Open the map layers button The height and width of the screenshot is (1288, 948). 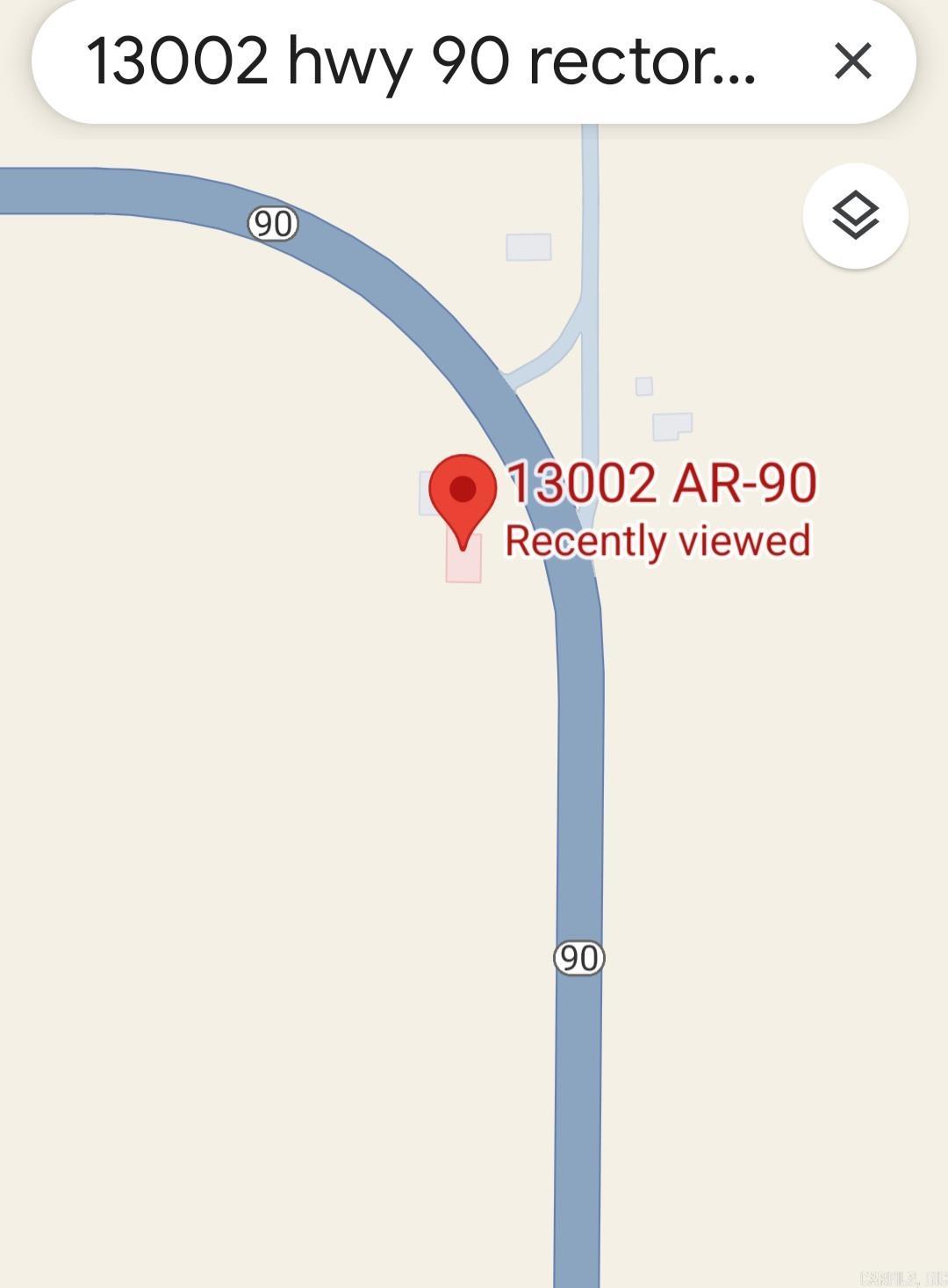(x=855, y=216)
